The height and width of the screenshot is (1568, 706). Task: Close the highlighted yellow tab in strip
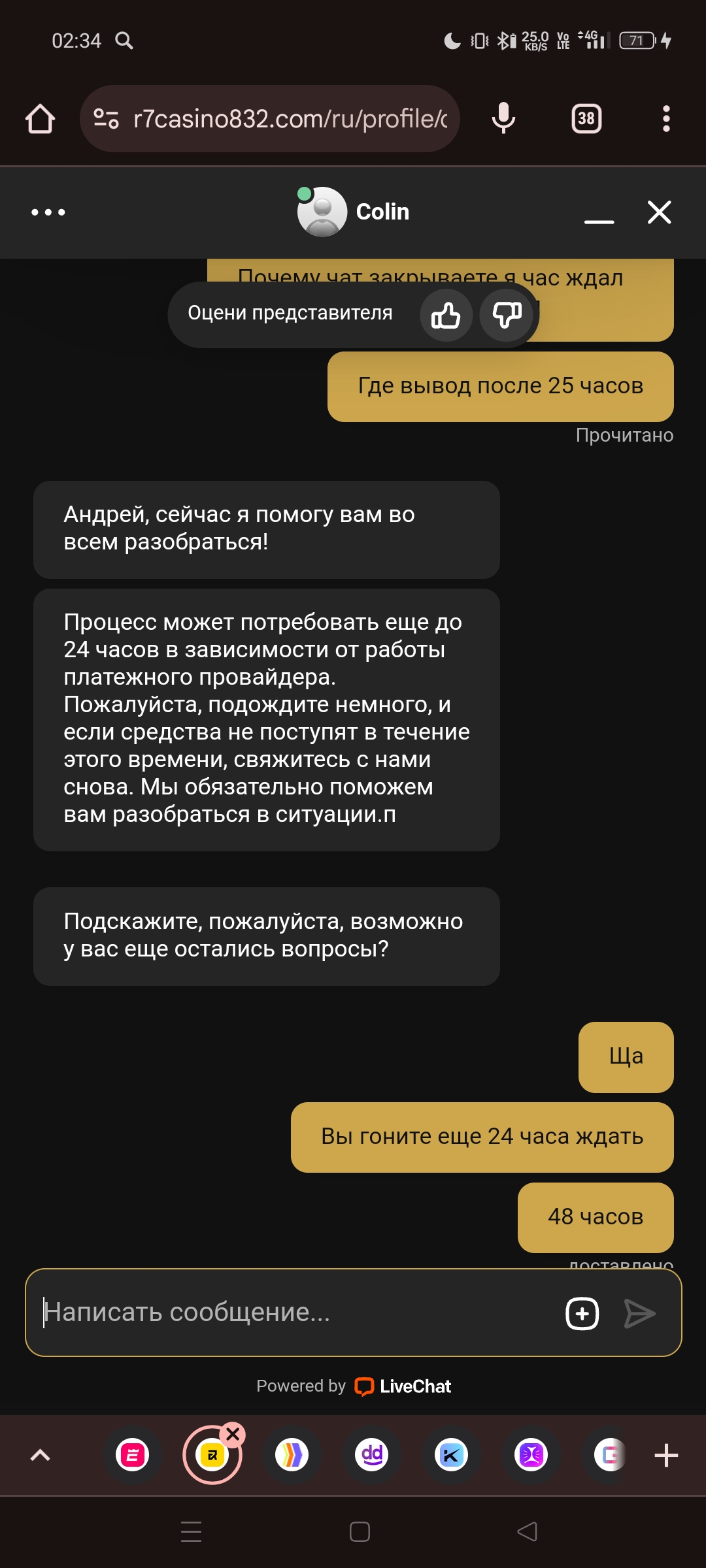[x=233, y=1434]
